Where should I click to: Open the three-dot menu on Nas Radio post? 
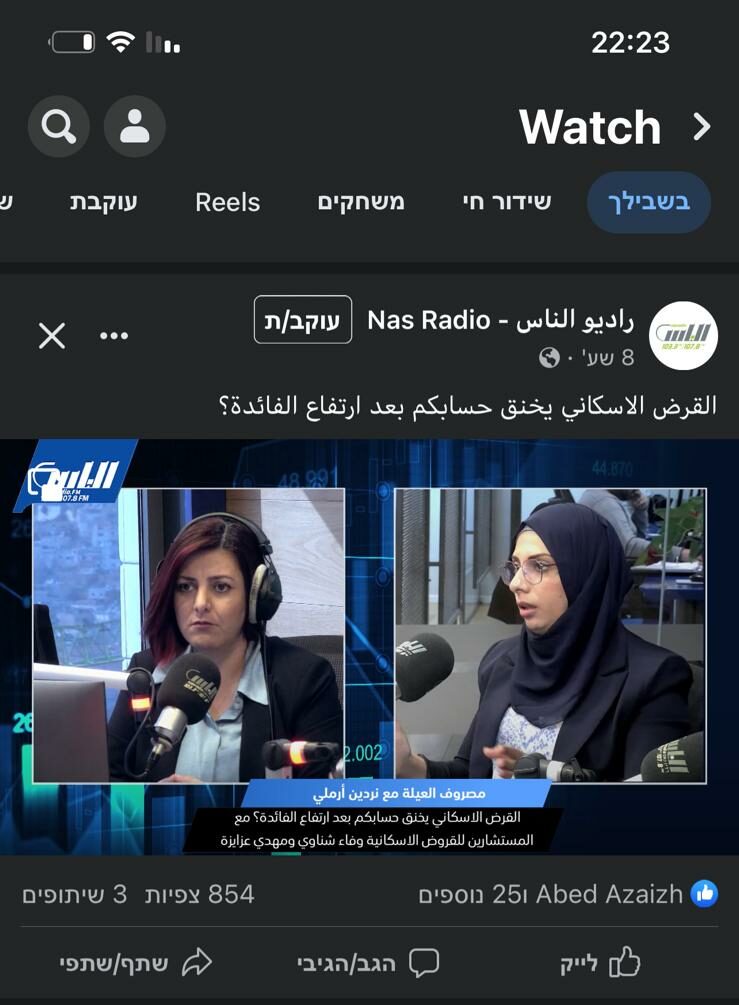pos(114,336)
